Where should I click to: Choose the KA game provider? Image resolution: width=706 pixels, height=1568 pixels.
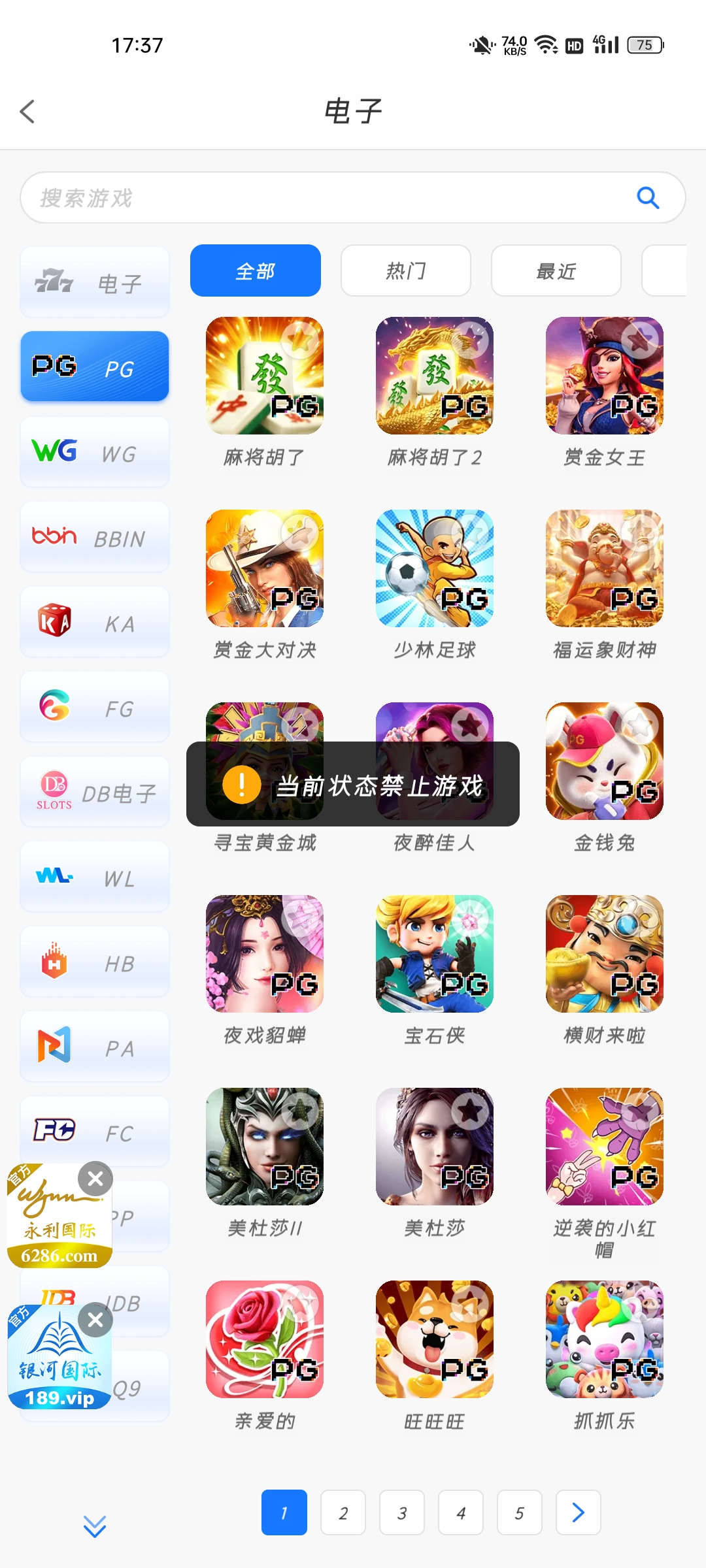click(95, 622)
